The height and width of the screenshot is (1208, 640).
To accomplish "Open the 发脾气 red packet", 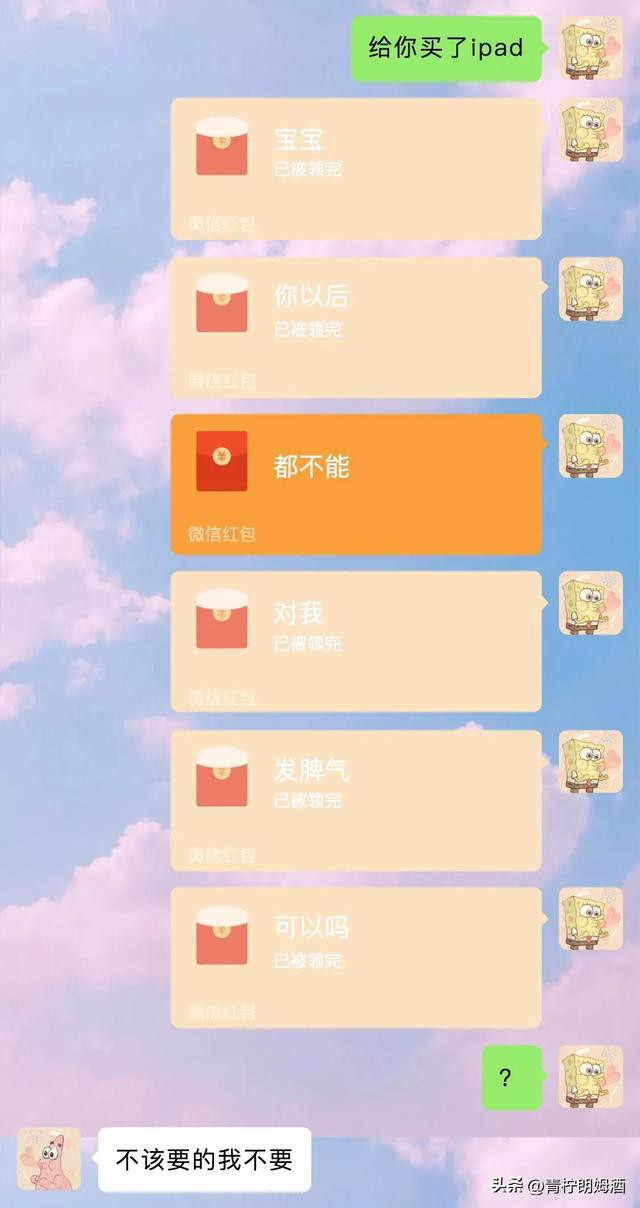I will tap(356, 799).
